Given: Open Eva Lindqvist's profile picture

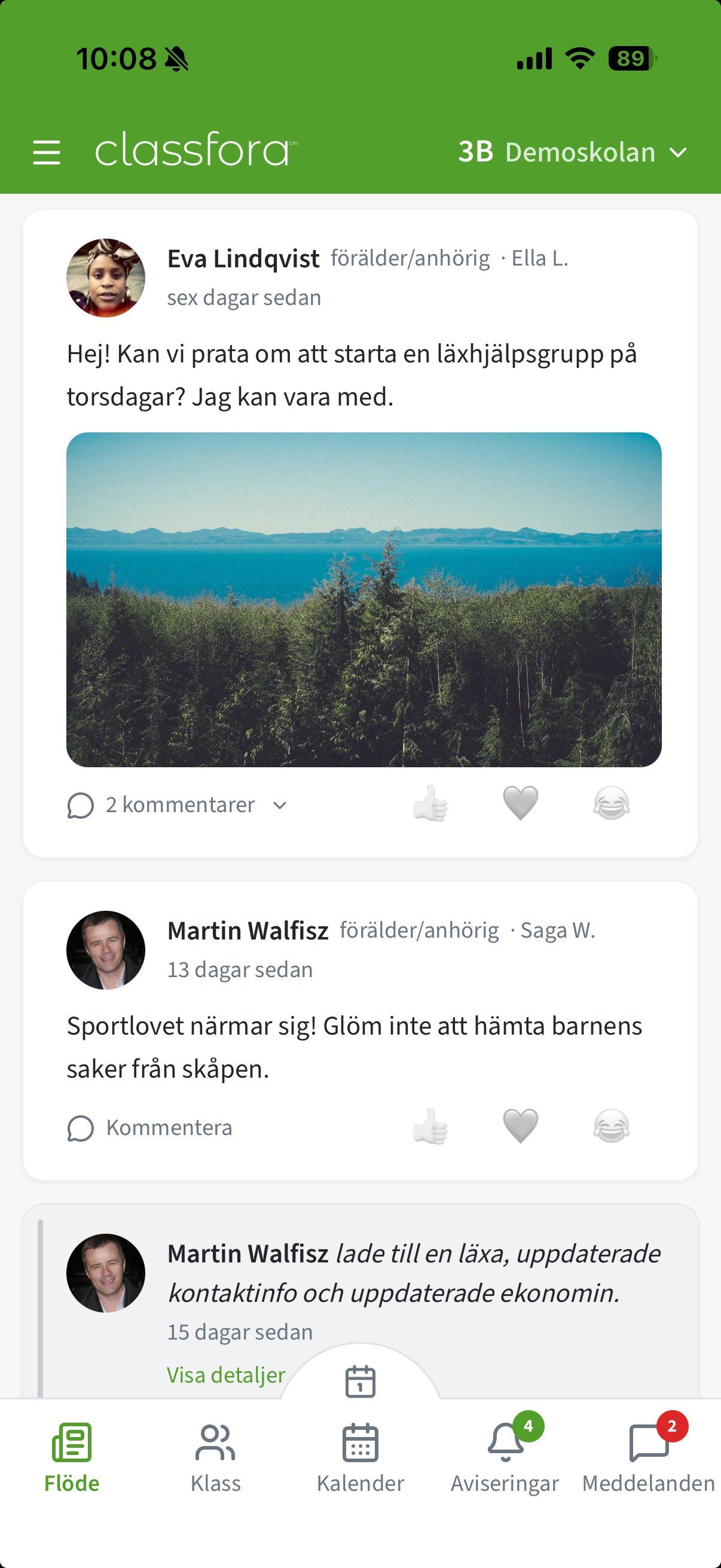Looking at the screenshot, I should point(106,276).
